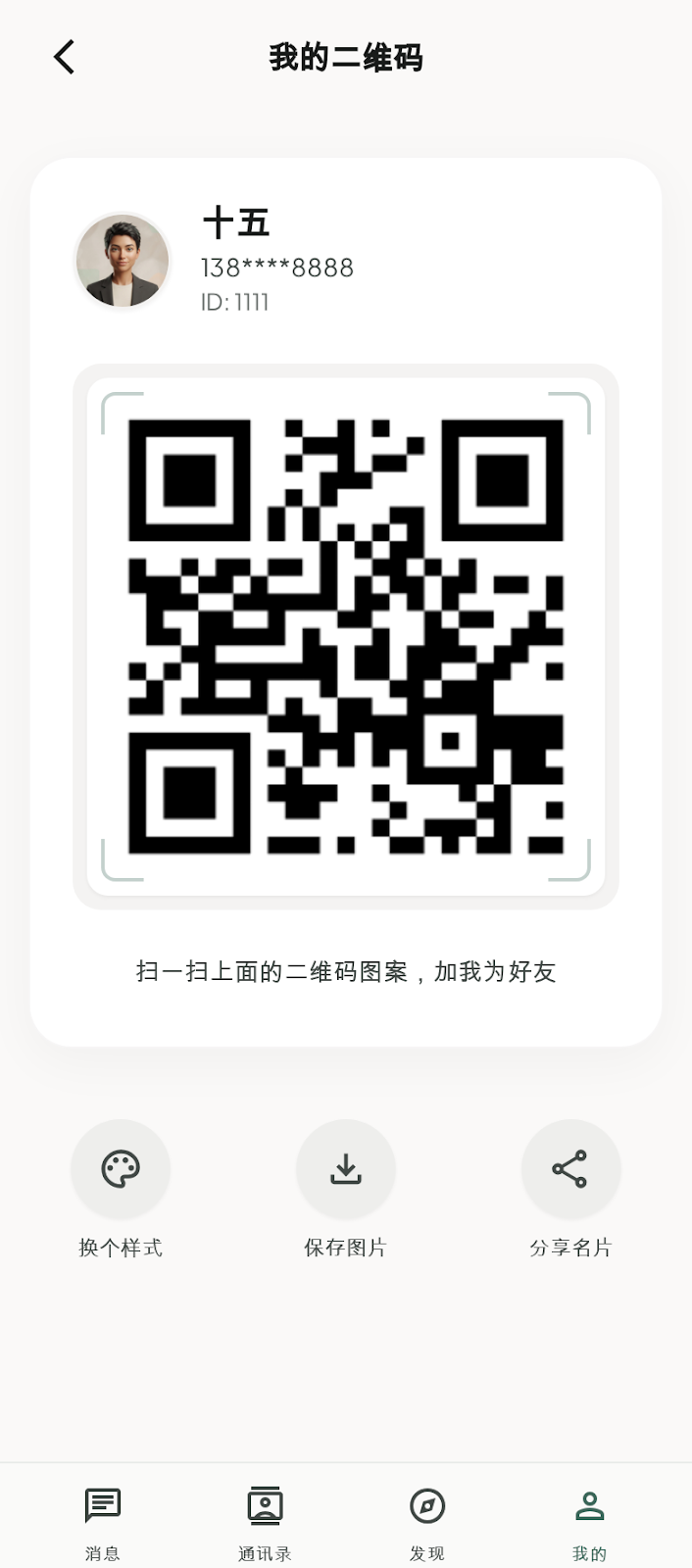
Task: Select the 我的 tab
Action: 589,1523
